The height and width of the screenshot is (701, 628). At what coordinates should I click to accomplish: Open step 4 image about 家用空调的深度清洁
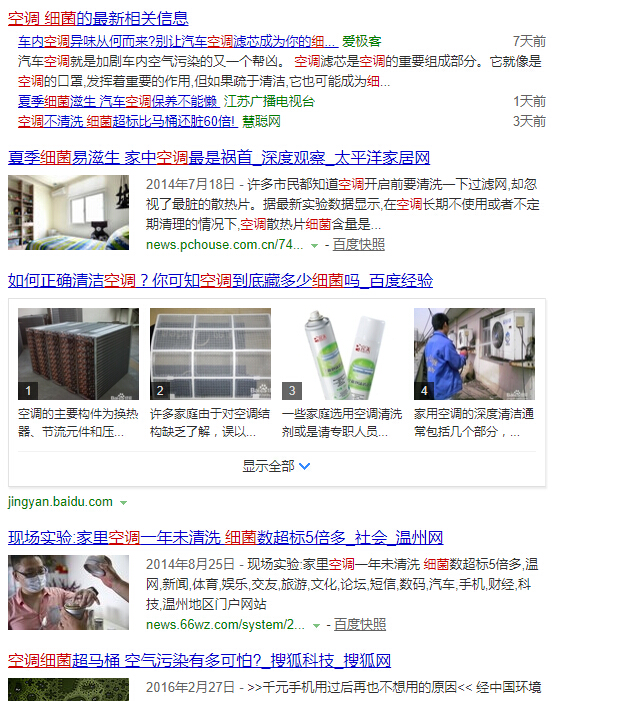pos(474,353)
